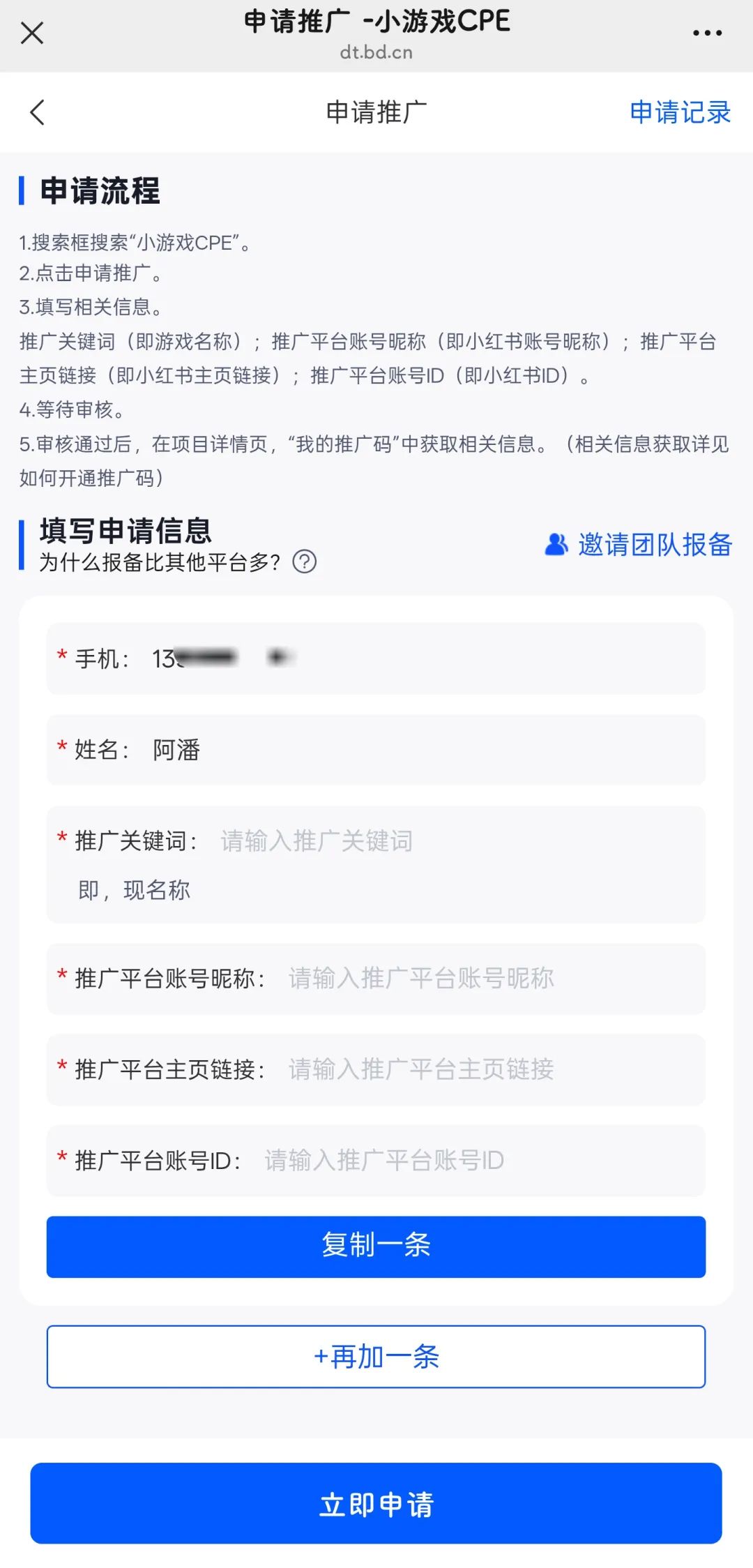Open 邀请团队报备 invite team link
The height and width of the screenshot is (1568, 753).
638,545
